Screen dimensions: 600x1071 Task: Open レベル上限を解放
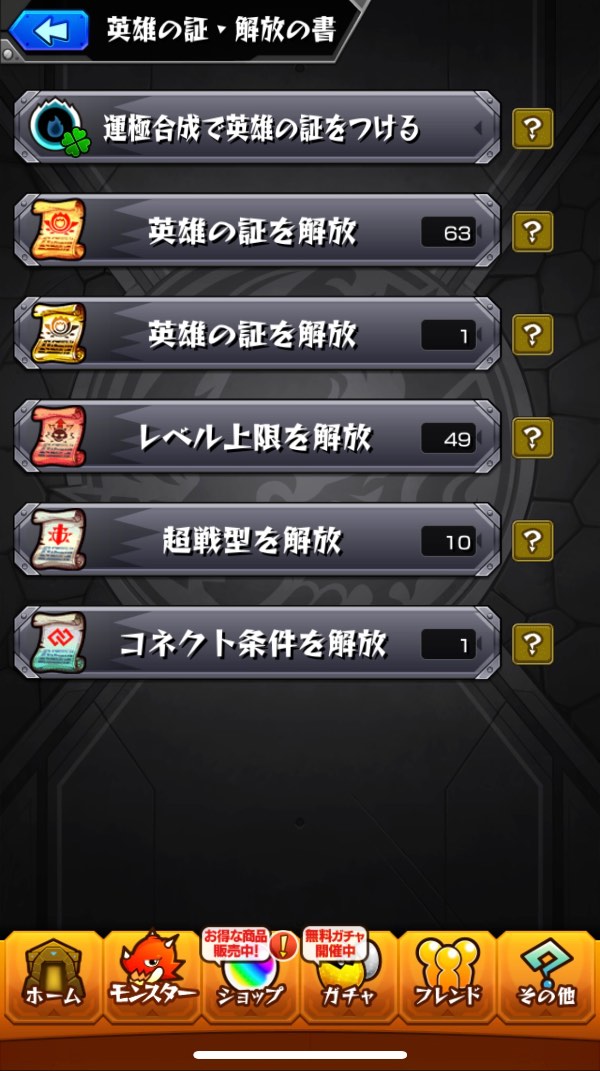257,437
